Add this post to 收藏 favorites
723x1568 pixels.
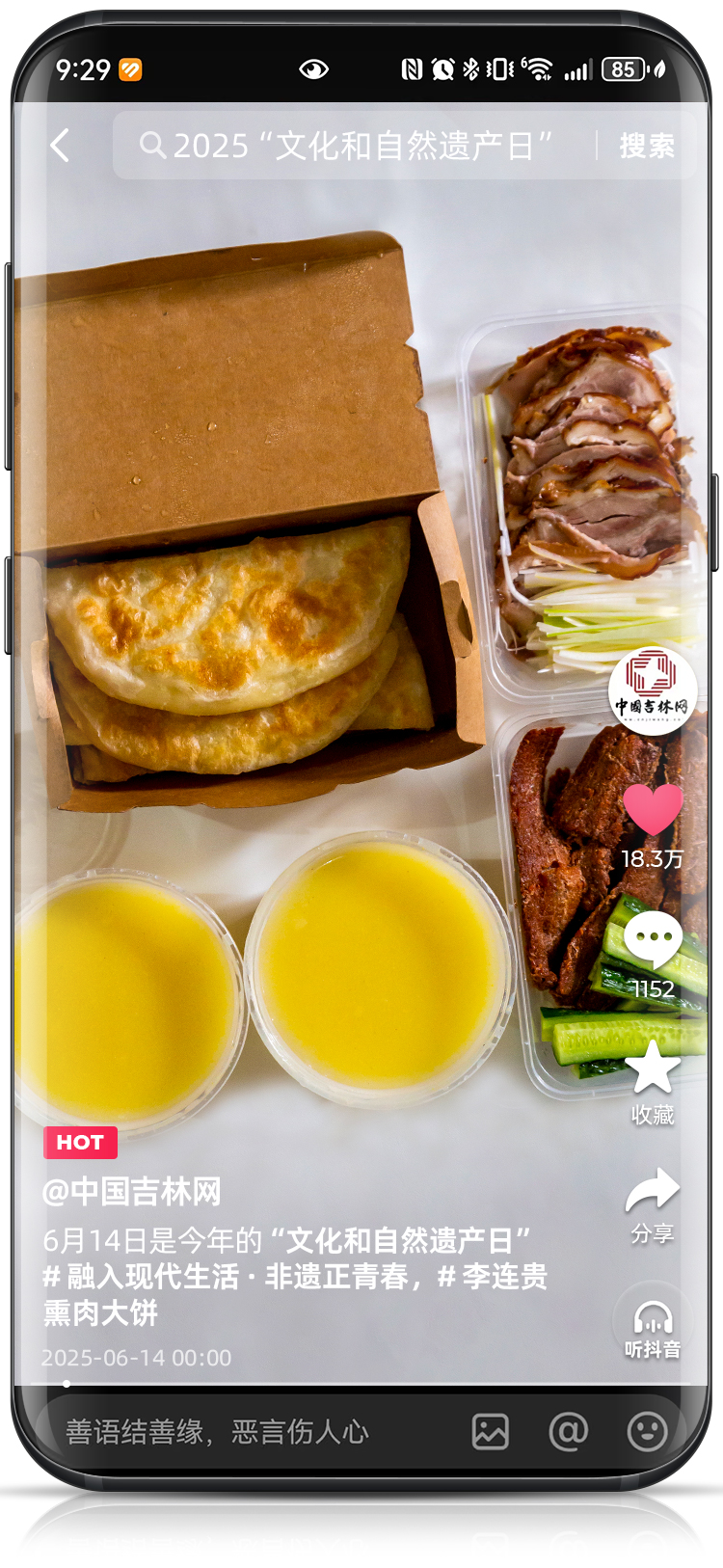point(653,1068)
